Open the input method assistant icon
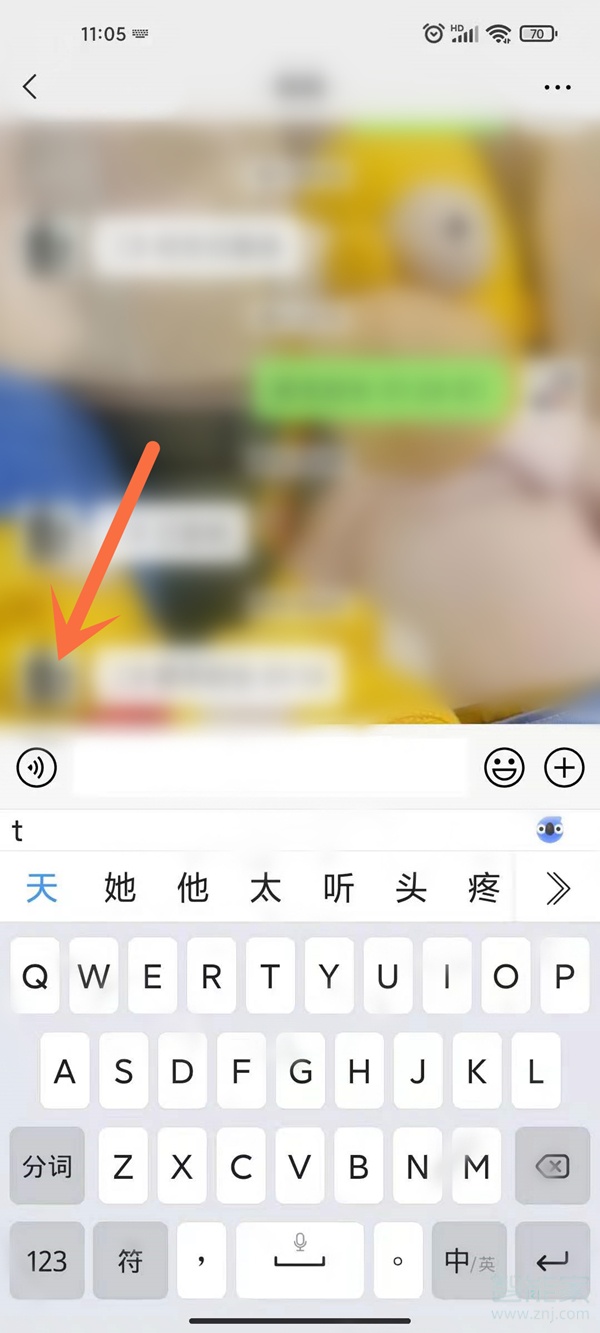600x1333 pixels. [550, 829]
